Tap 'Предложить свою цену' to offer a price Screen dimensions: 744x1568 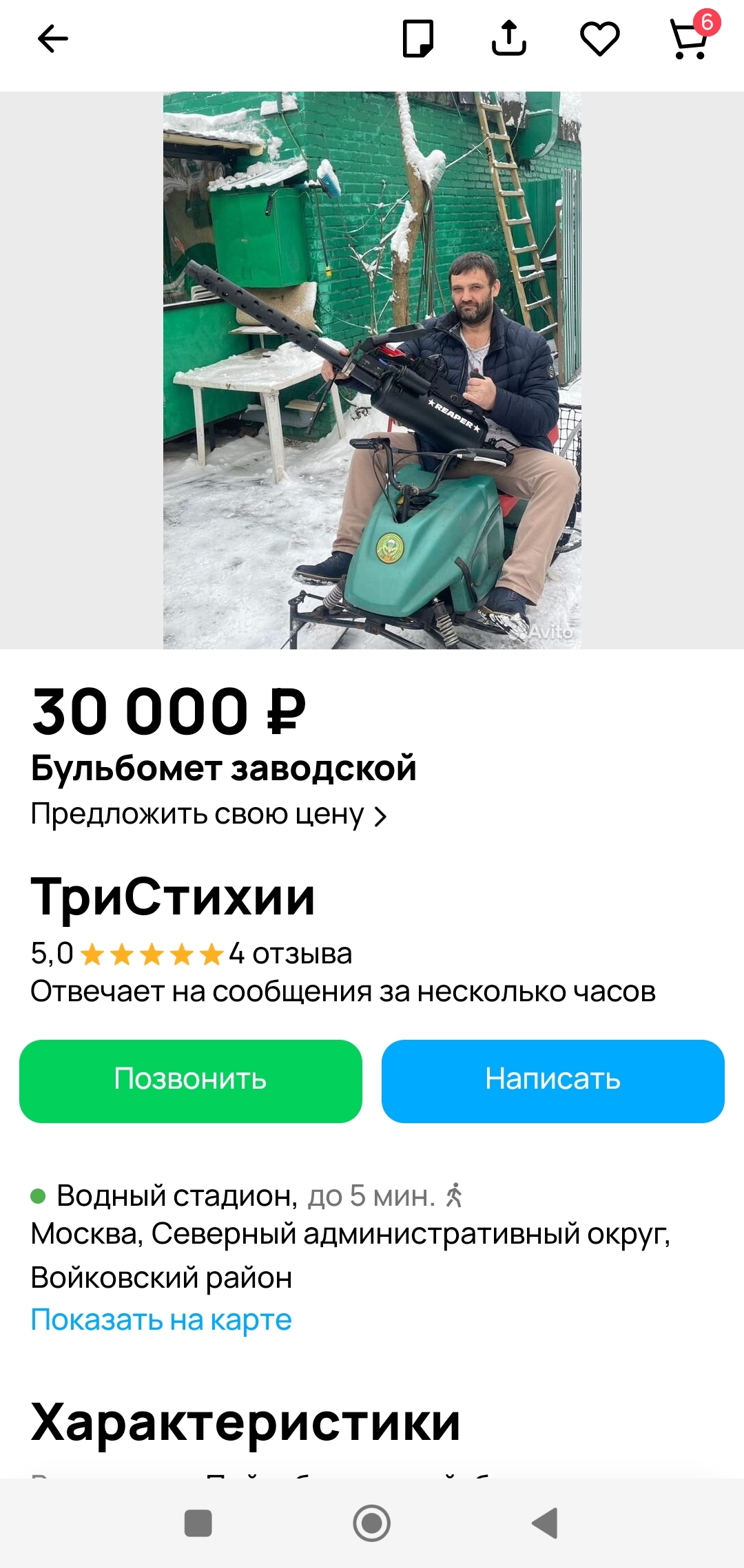point(208,815)
